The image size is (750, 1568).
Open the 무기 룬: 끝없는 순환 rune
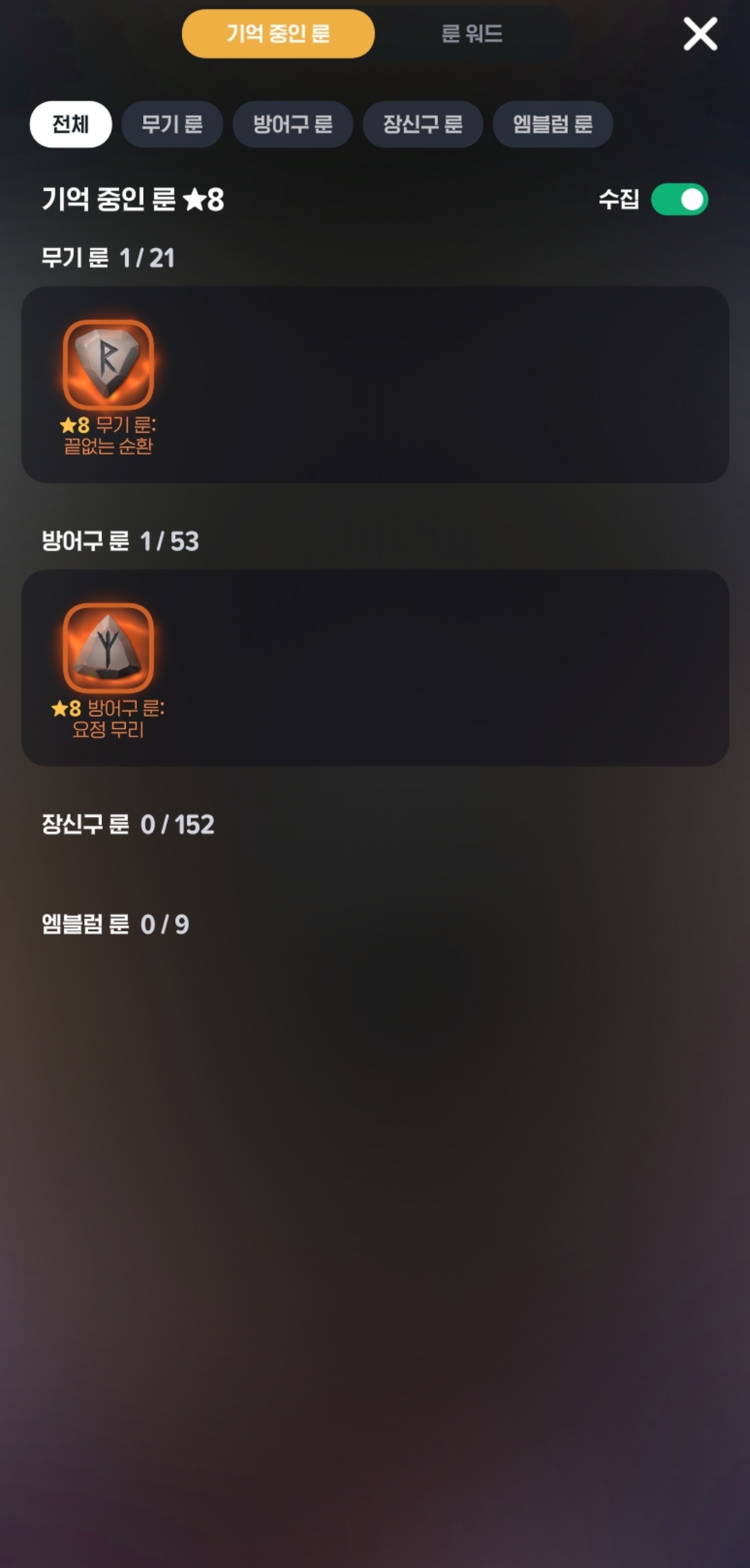click(x=108, y=365)
